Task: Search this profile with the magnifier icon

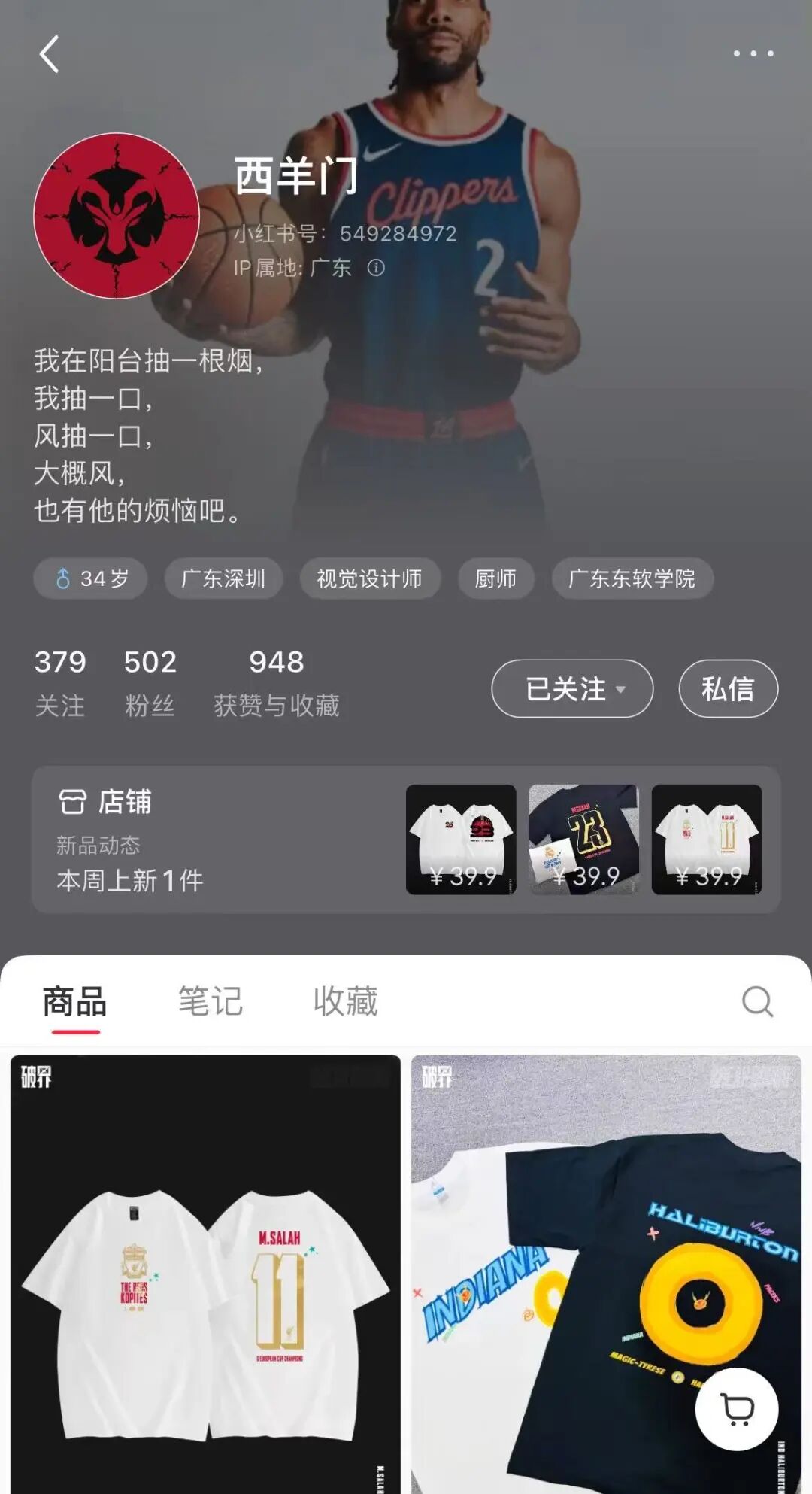Action: click(x=757, y=1001)
